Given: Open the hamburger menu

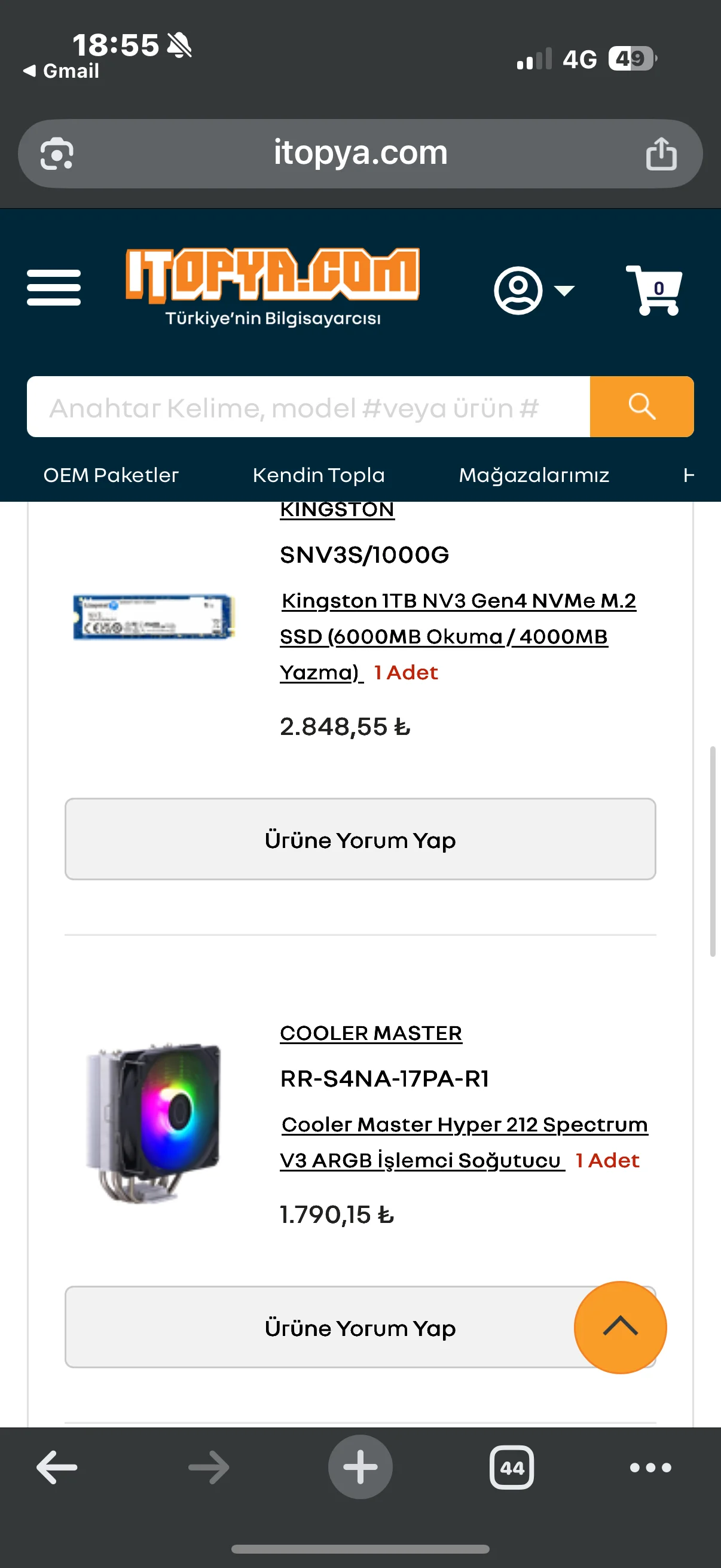Looking at the screenshot, I should (x=54, y=287).
